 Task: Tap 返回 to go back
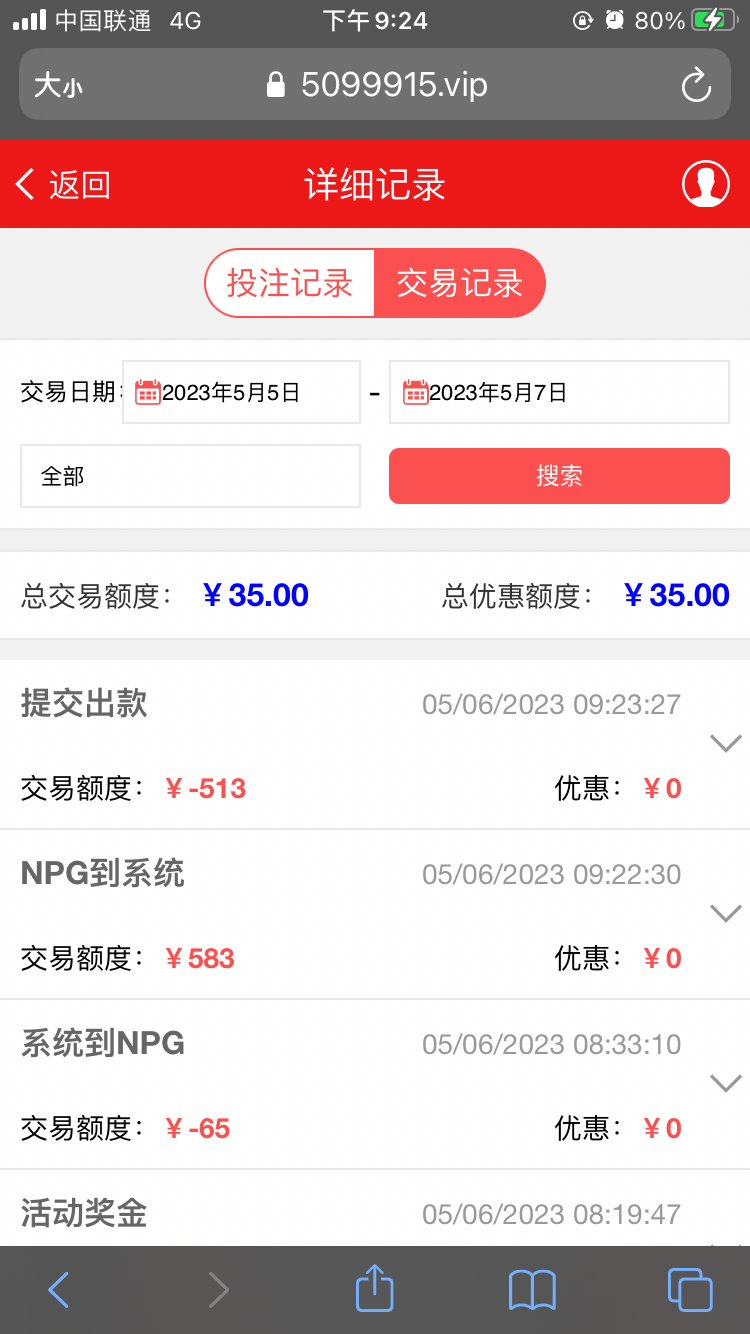point(61,184)
